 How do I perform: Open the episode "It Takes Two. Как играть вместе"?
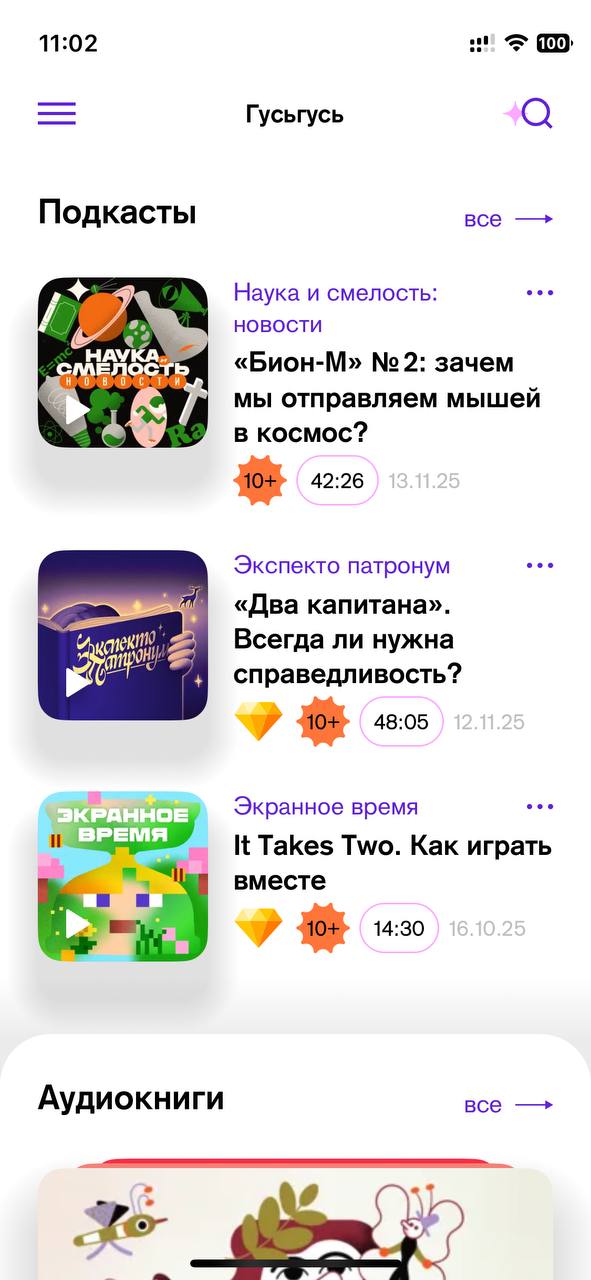click(x=392, y=863)
